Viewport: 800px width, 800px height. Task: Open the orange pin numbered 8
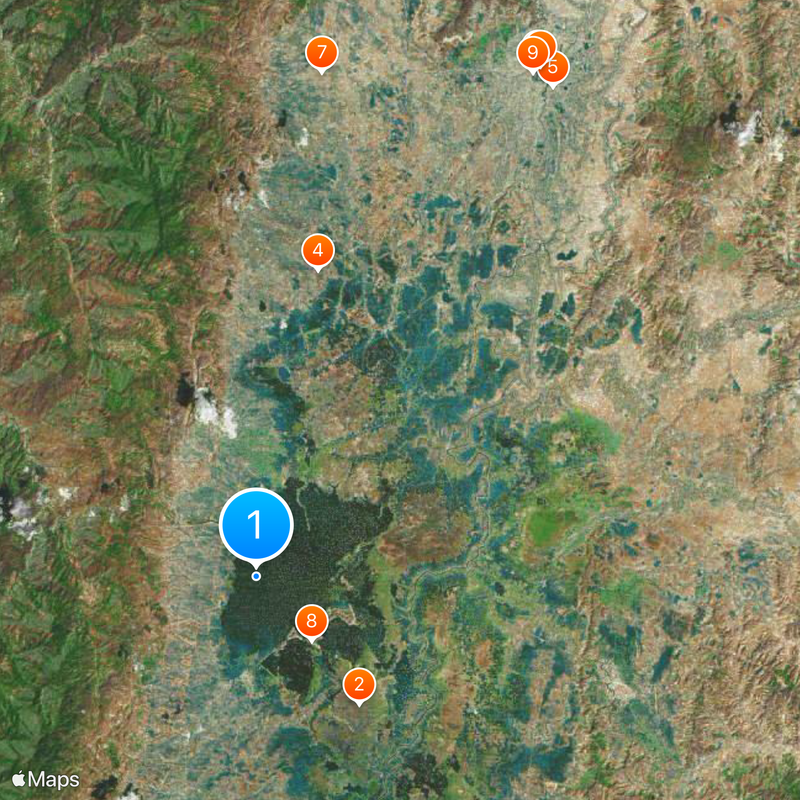[311, 622]
